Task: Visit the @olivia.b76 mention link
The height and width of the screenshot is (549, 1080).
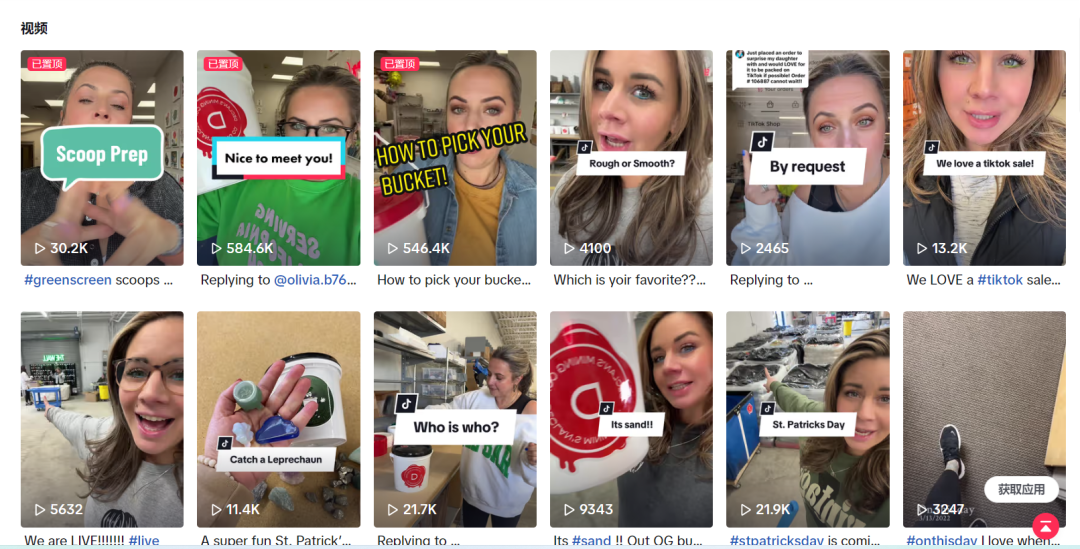Action: (315, 280)
